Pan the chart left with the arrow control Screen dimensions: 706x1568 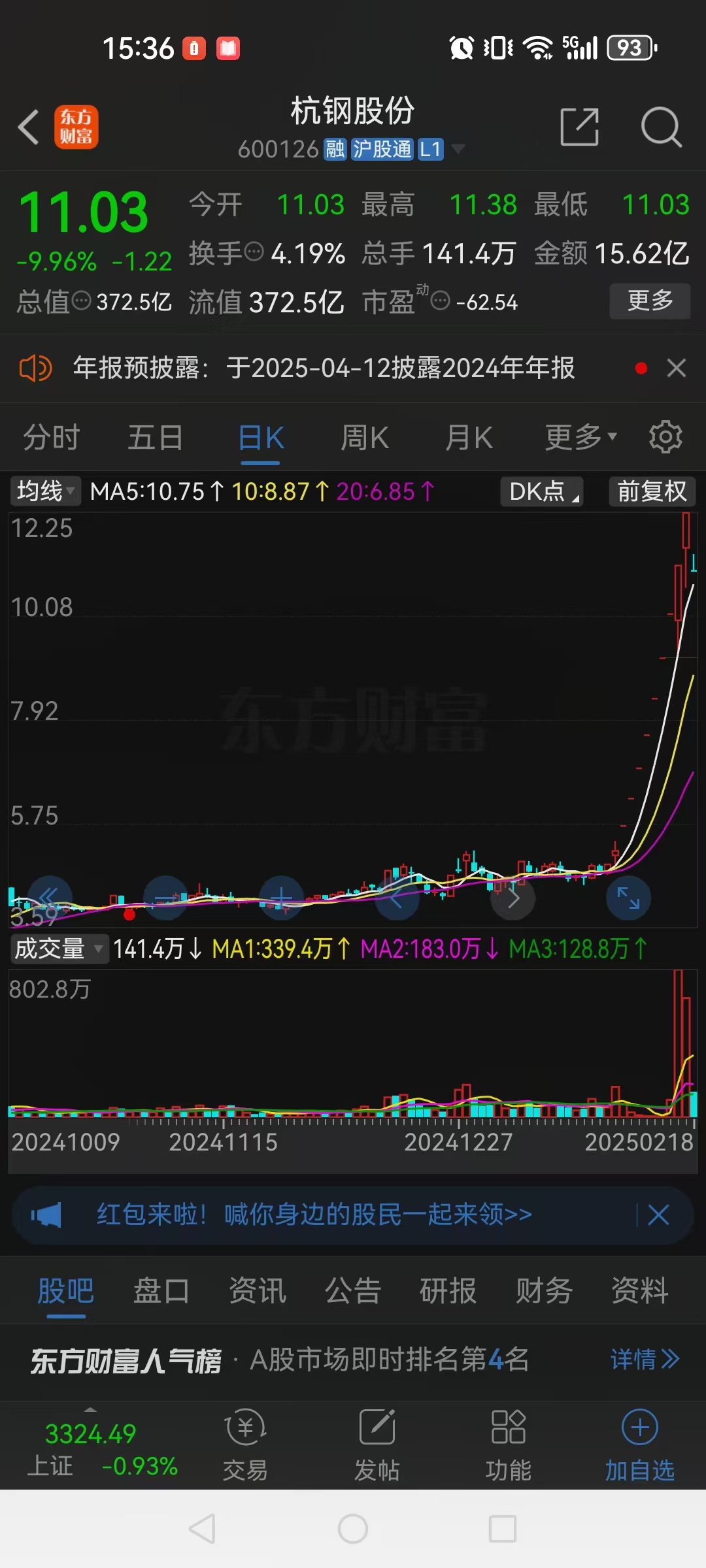(397, 898)
